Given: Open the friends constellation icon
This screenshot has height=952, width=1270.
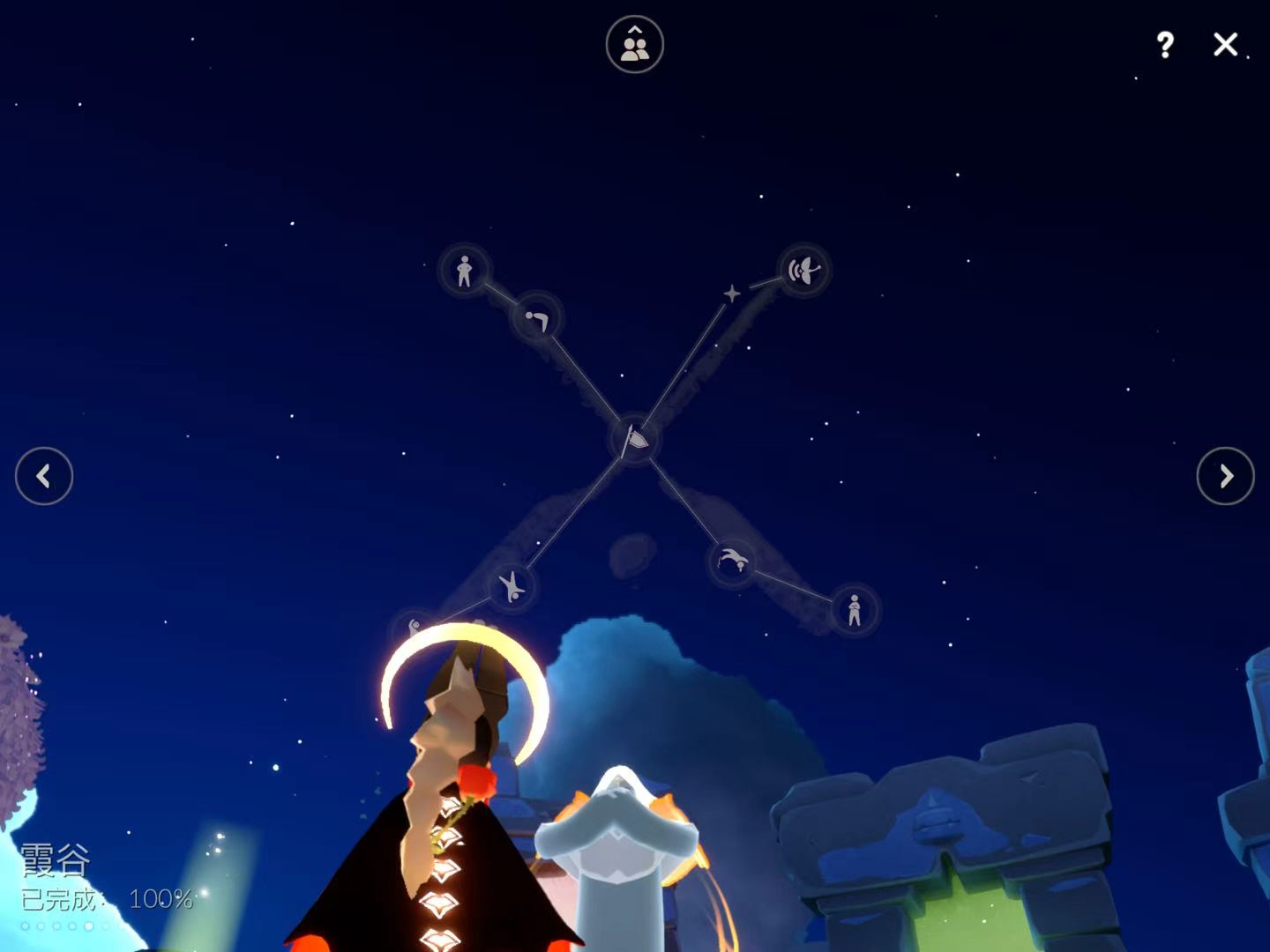Looking at the screenshot, I should (634, 44).
